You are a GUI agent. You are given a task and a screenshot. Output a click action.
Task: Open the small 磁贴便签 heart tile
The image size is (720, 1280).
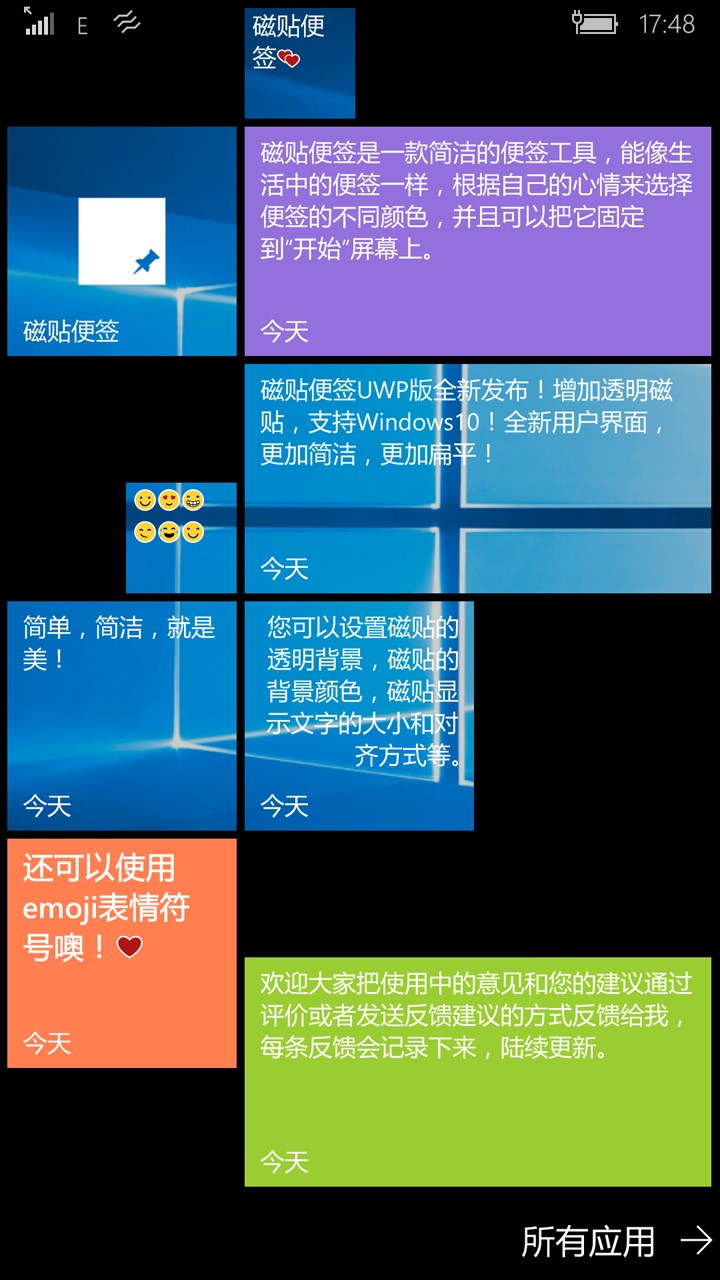pos(299,63)
